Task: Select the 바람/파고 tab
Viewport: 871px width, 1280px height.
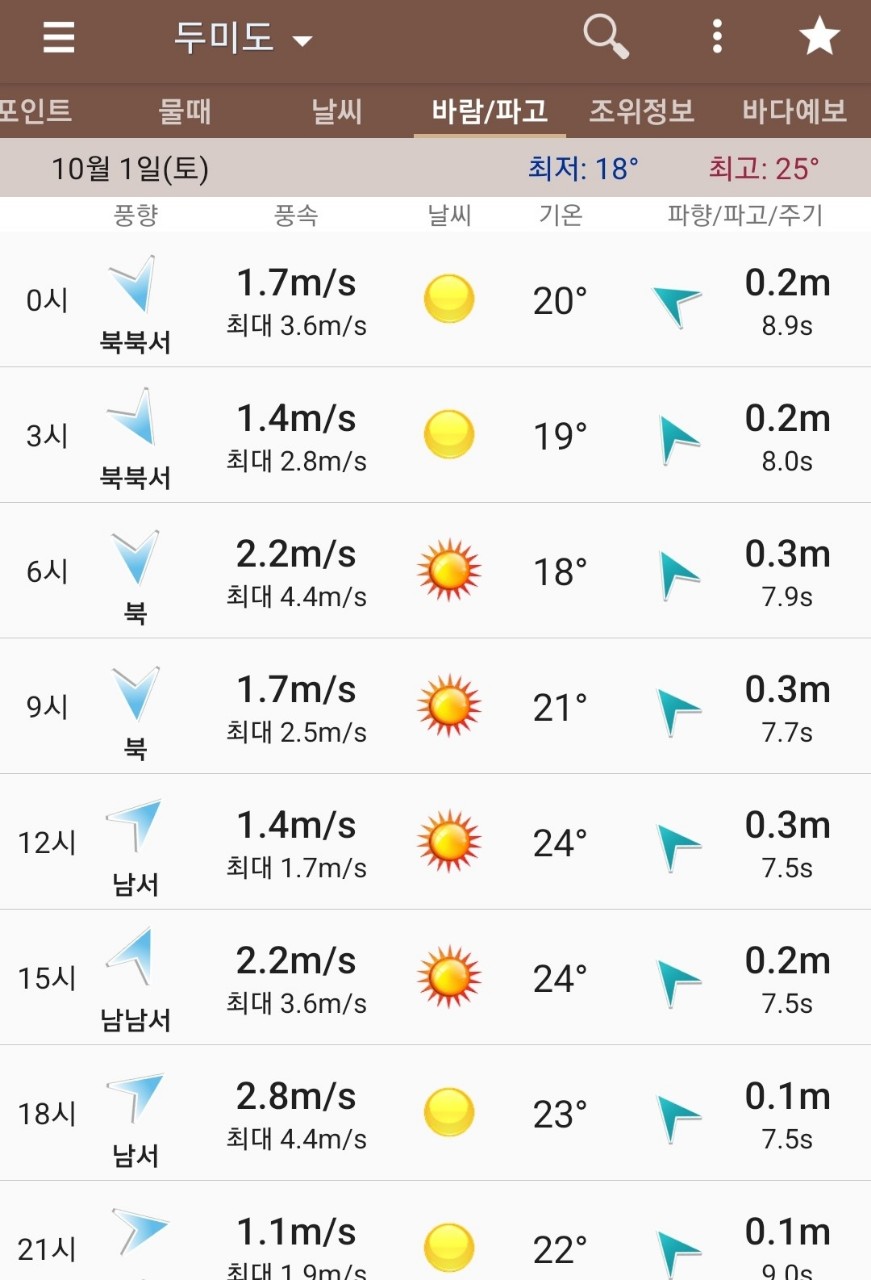Action: pos(490,111)
